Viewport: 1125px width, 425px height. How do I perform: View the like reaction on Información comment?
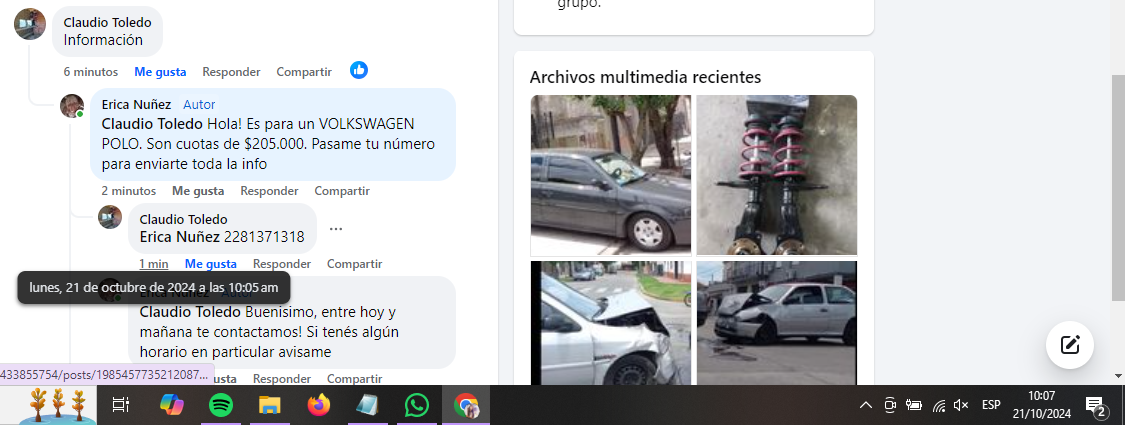click(x=359, y=70)
